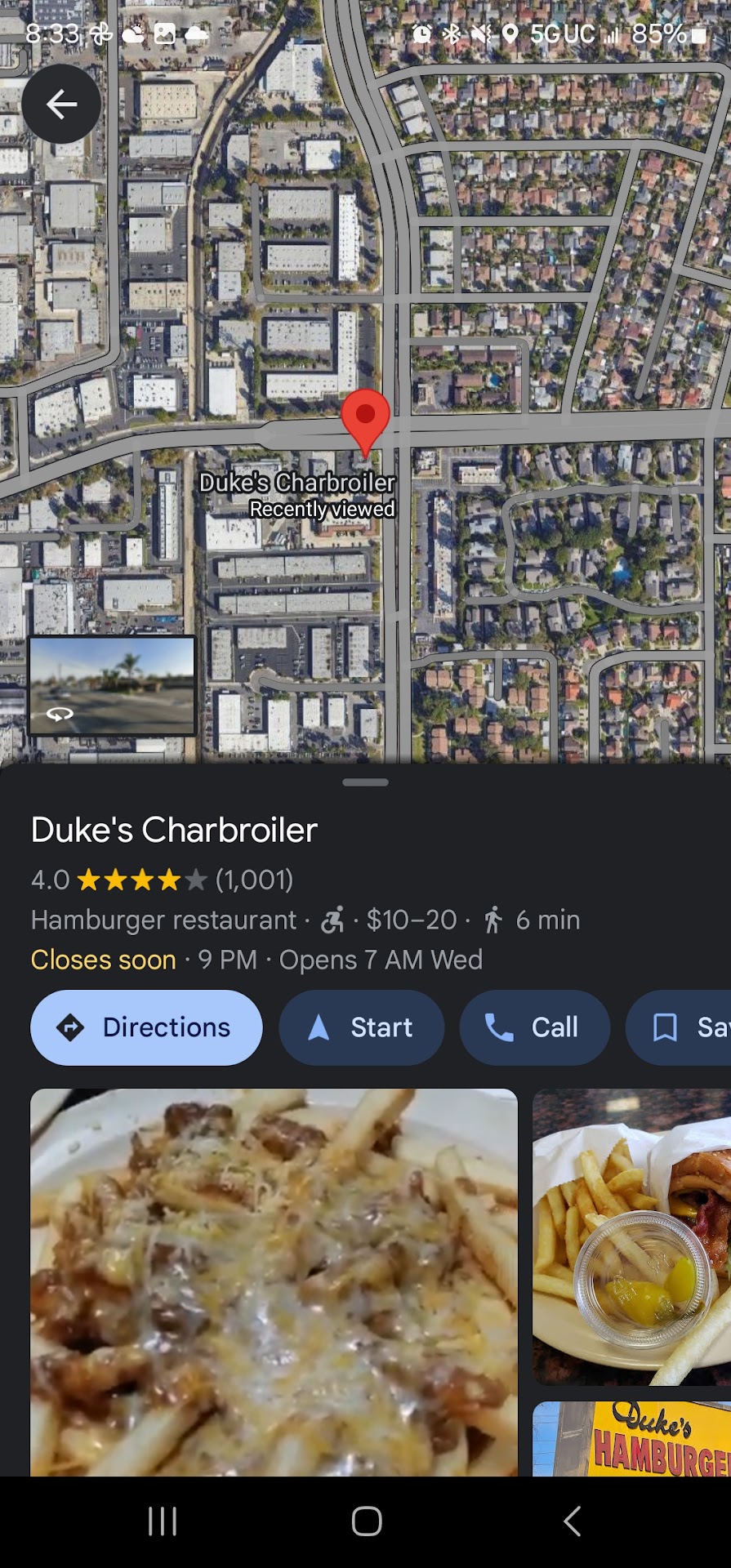731x1568 pixels.
Task: Open the Duke's Hamburgers sign photo
Action: (631, 1439)
